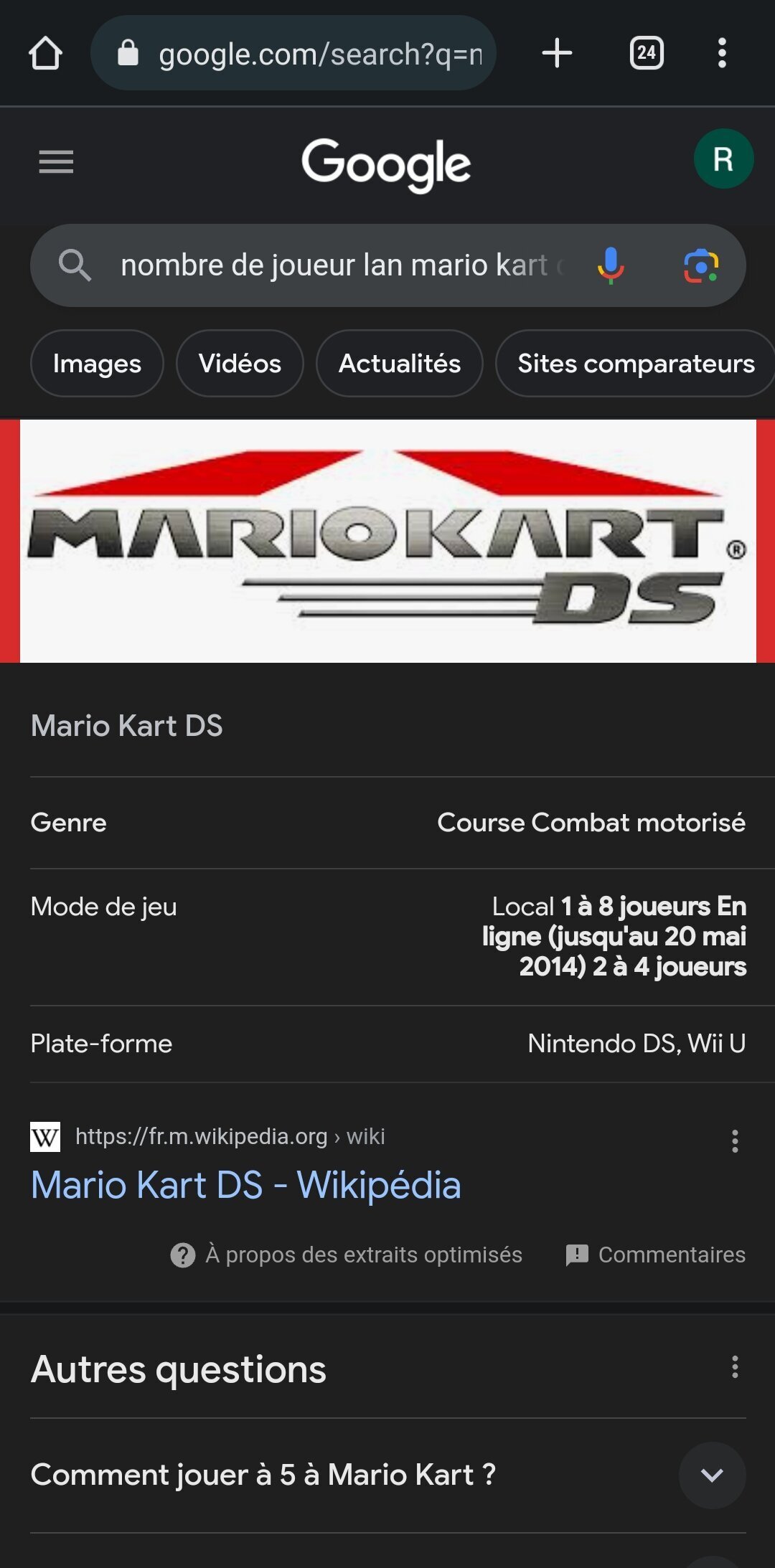Screen dimensions: 775x1568
Task: Open the Google account avatar R
Action: pos(723,159)
